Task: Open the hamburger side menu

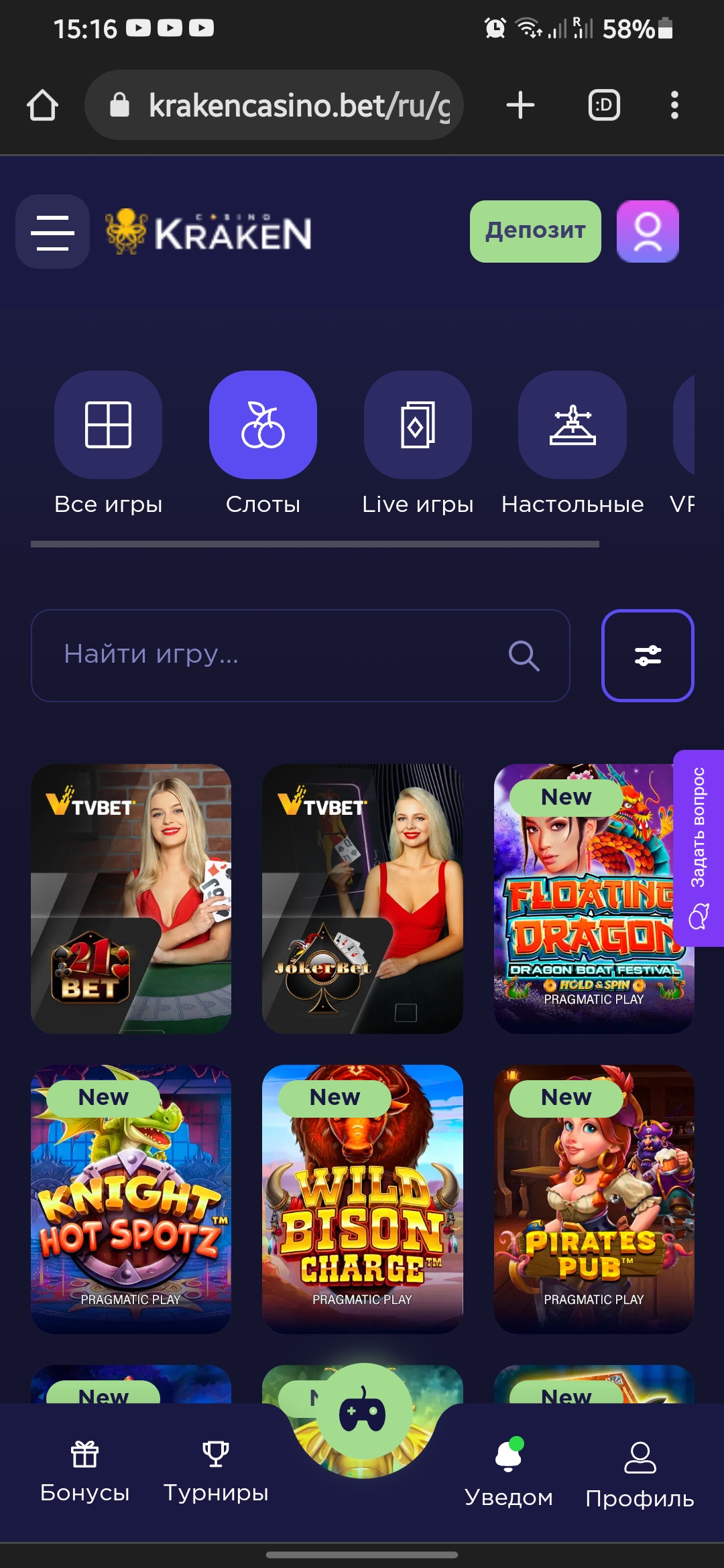Action: click(x=52, y=232)
